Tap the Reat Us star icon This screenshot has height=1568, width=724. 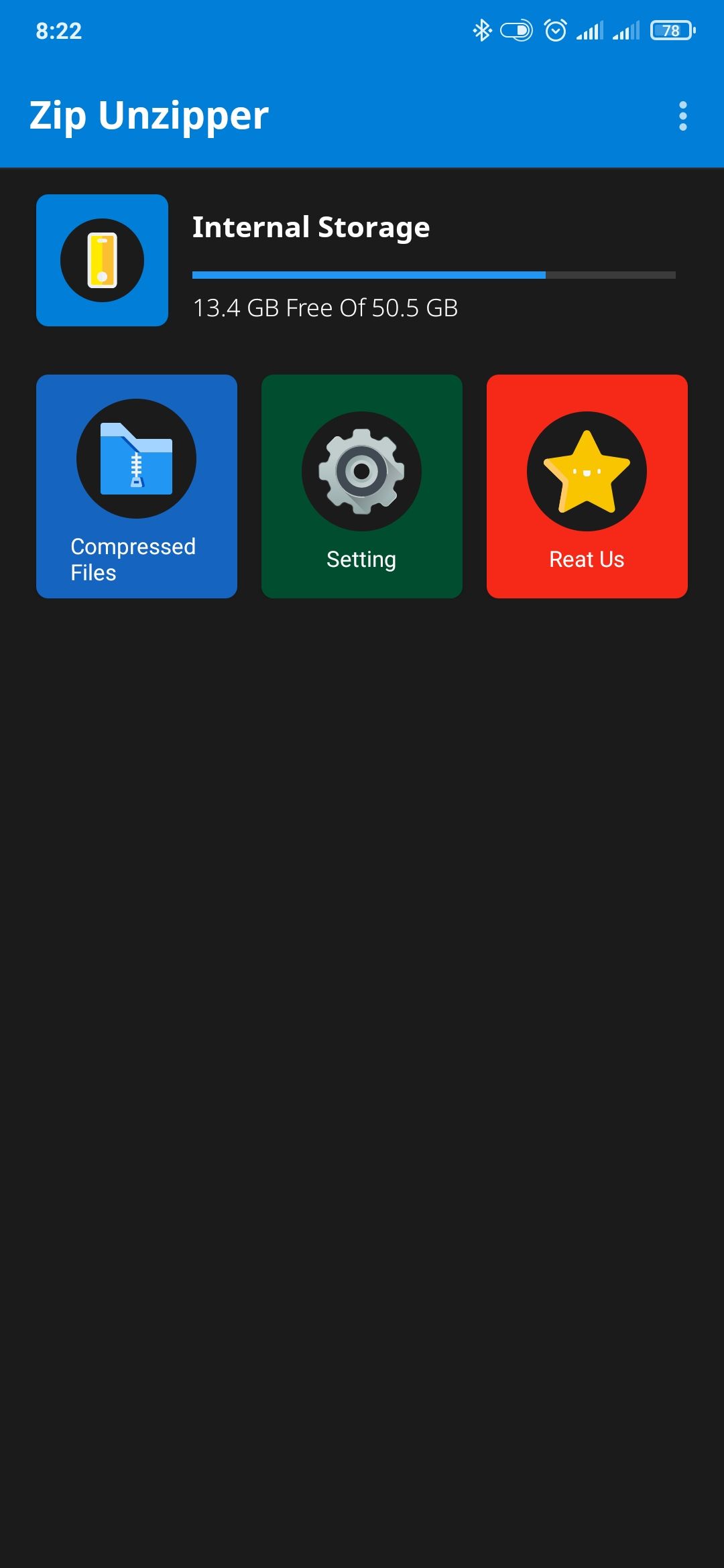(x=587, y=471)
